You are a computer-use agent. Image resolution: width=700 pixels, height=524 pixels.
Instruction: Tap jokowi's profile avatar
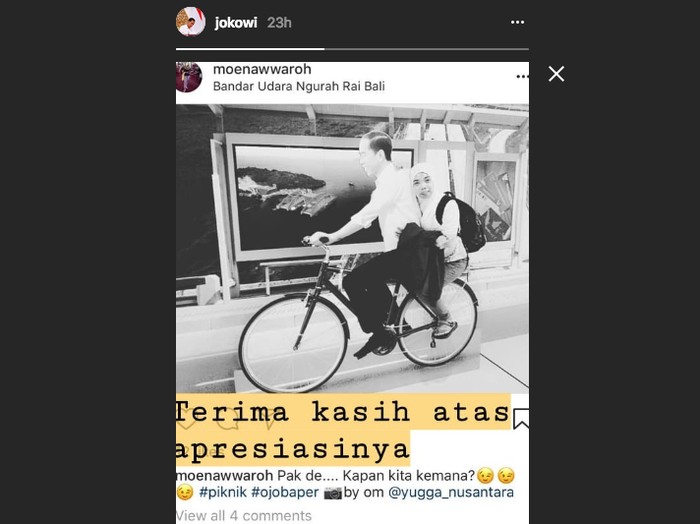[x=190, y=21]
